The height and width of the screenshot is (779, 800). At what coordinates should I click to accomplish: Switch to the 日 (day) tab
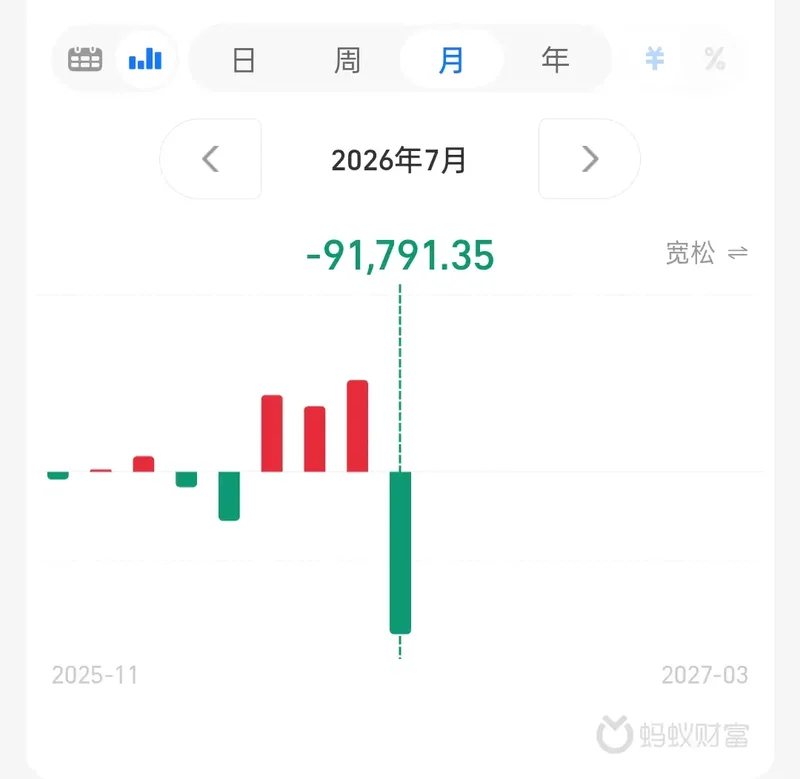(244, 60)
